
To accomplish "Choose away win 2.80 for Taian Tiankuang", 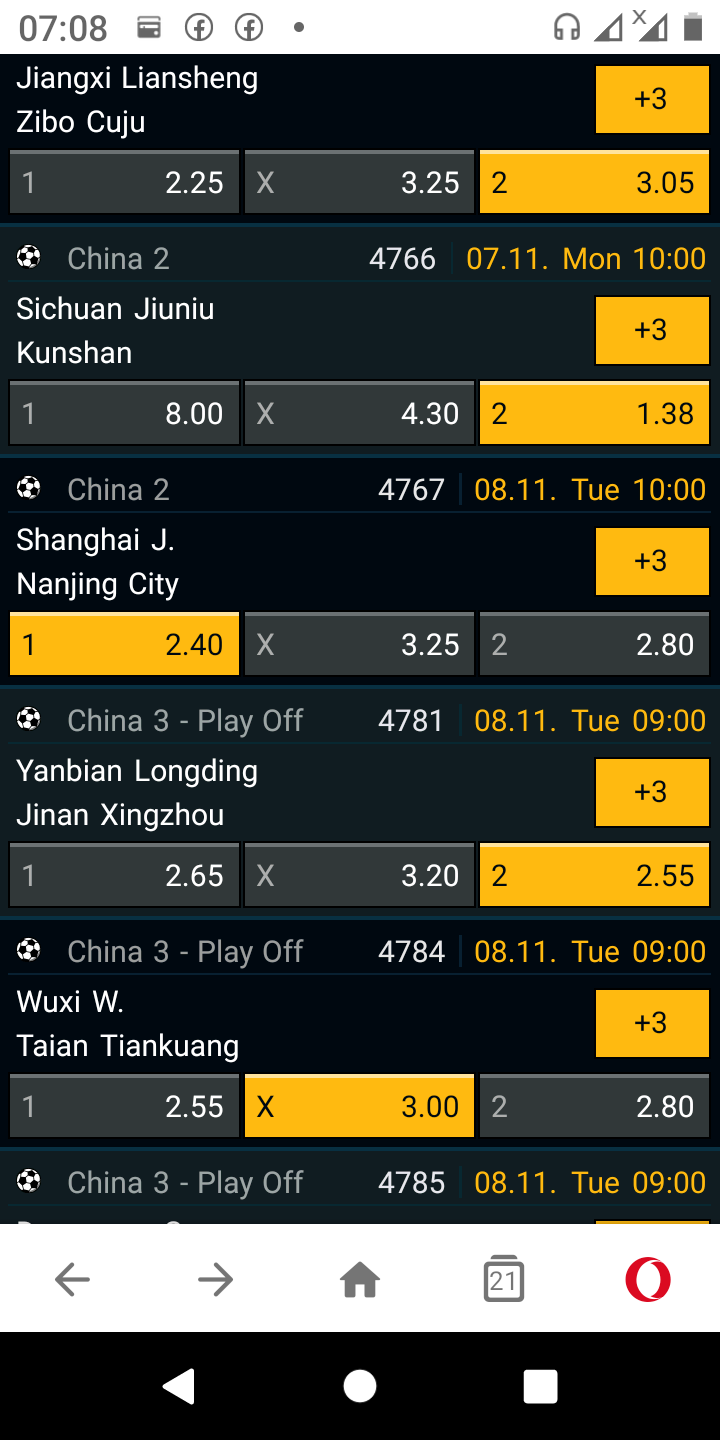I will point(595,1106).
